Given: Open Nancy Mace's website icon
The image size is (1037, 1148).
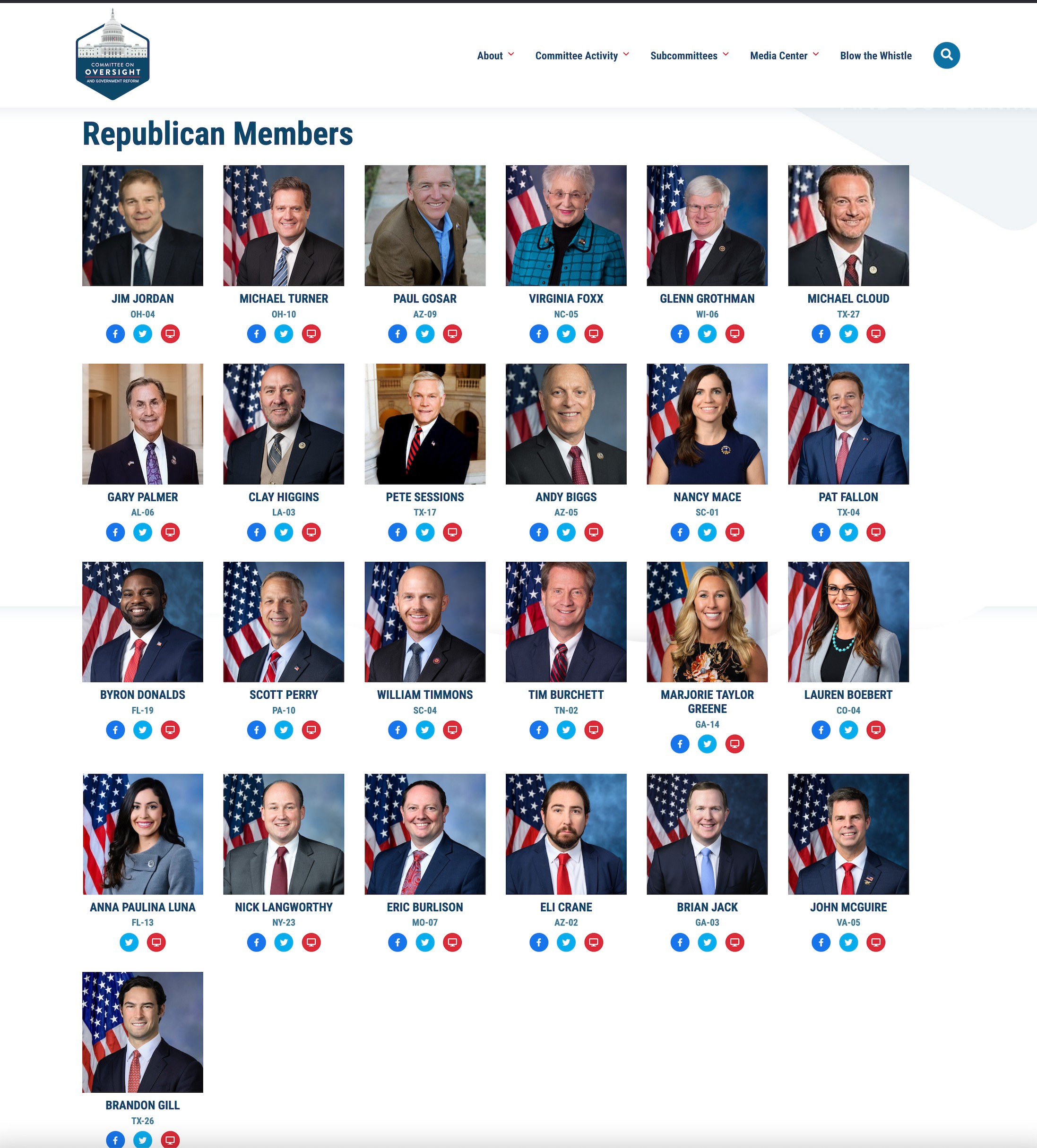Looking at the screenshot, I should click(x=735, y=532).
